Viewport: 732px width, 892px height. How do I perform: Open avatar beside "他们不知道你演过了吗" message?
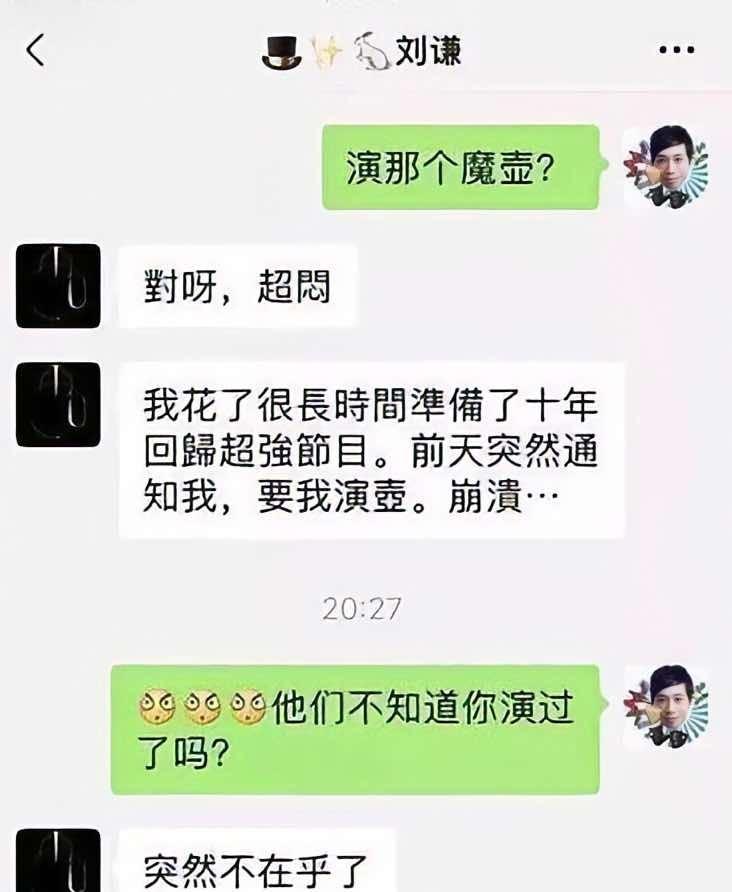point(665,708)
